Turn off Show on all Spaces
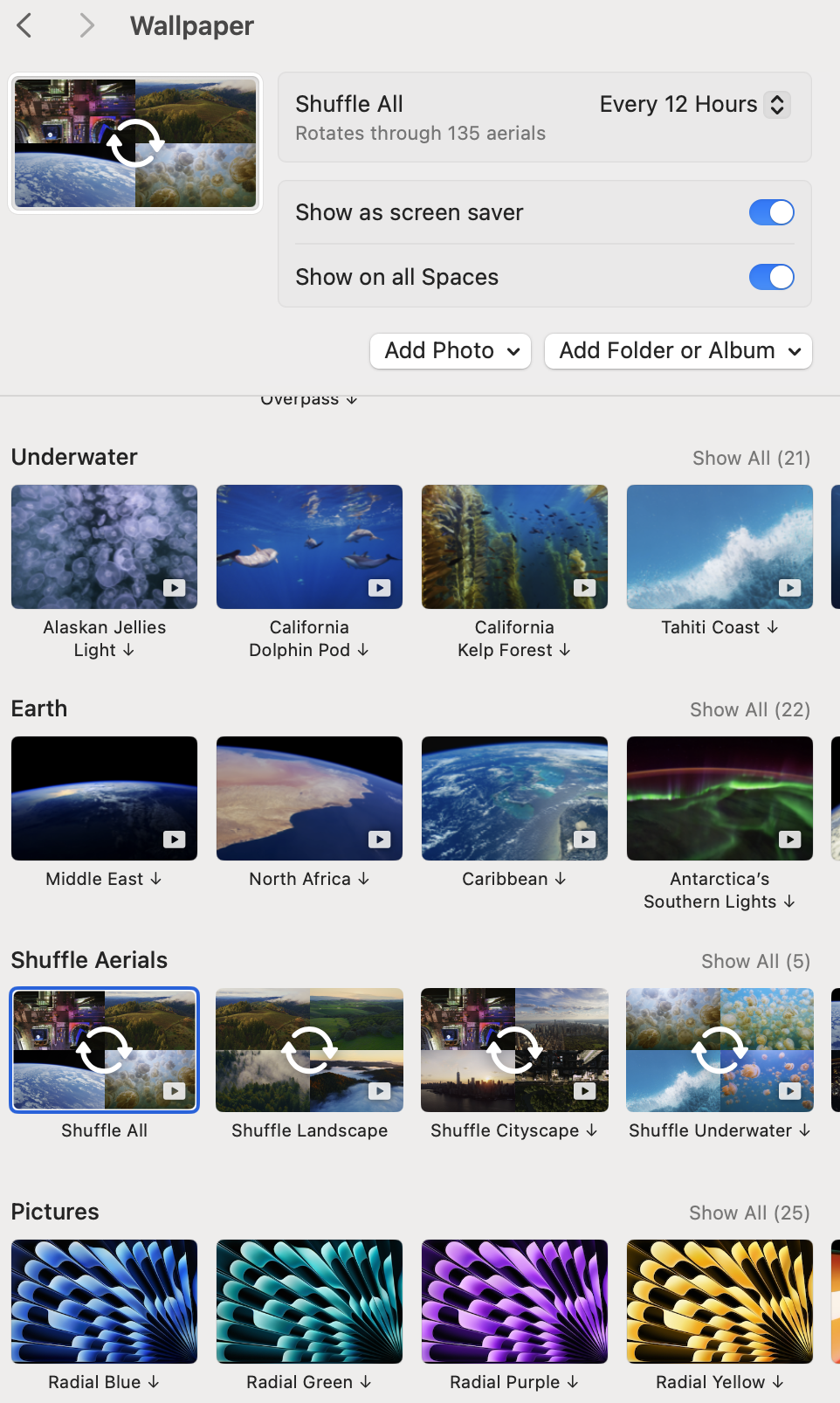840x1403 pixels. pos(771,277)
